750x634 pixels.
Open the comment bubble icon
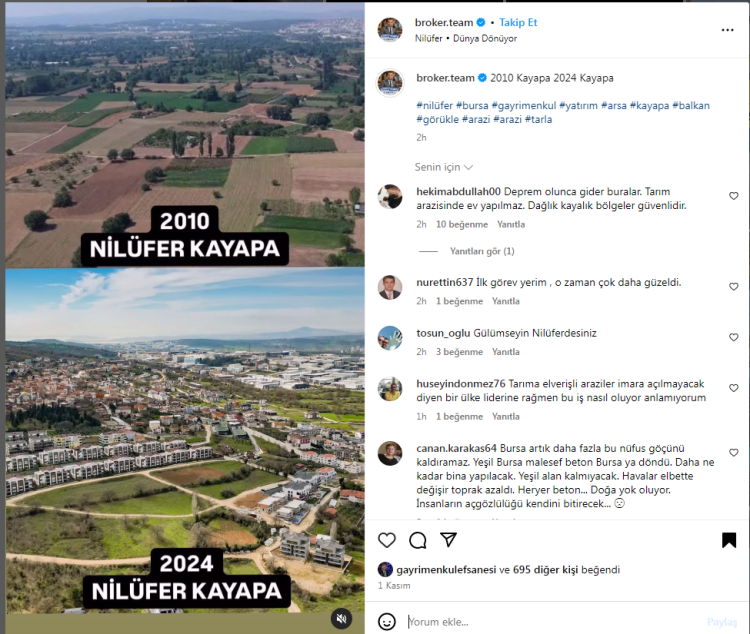pos(418,540)
